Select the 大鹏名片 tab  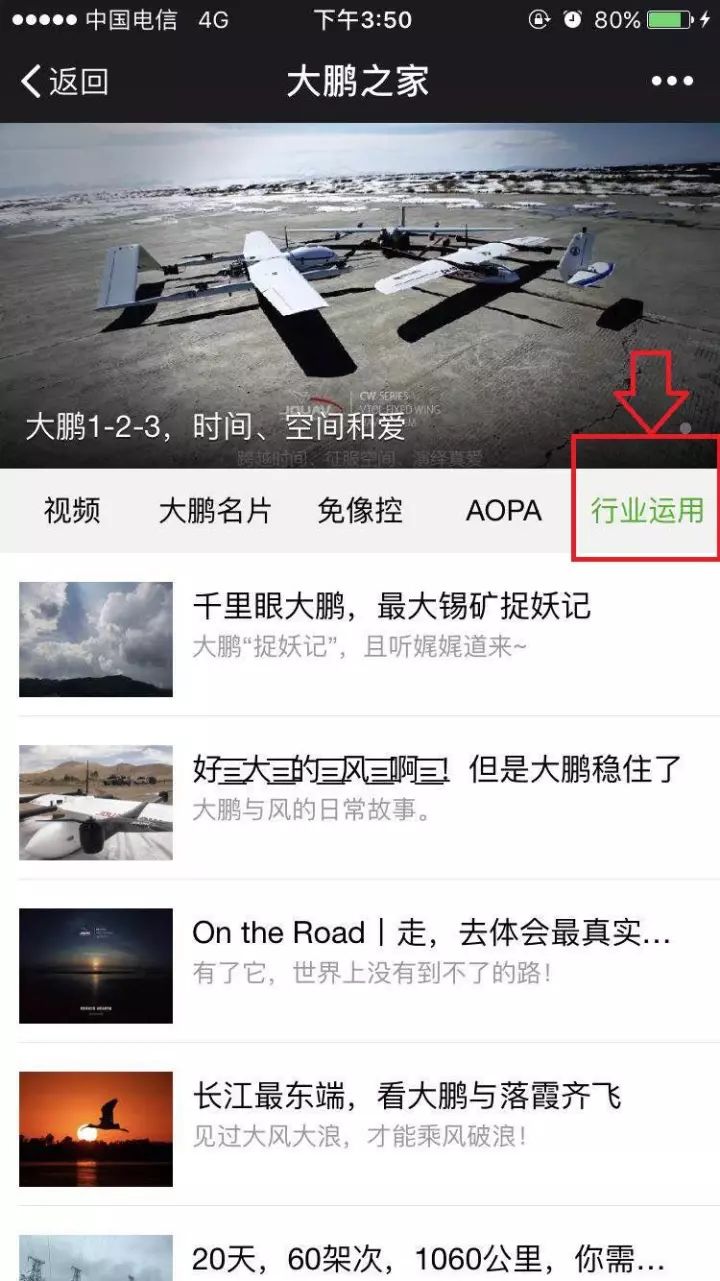pyautogui.click(x=215, y=510)
